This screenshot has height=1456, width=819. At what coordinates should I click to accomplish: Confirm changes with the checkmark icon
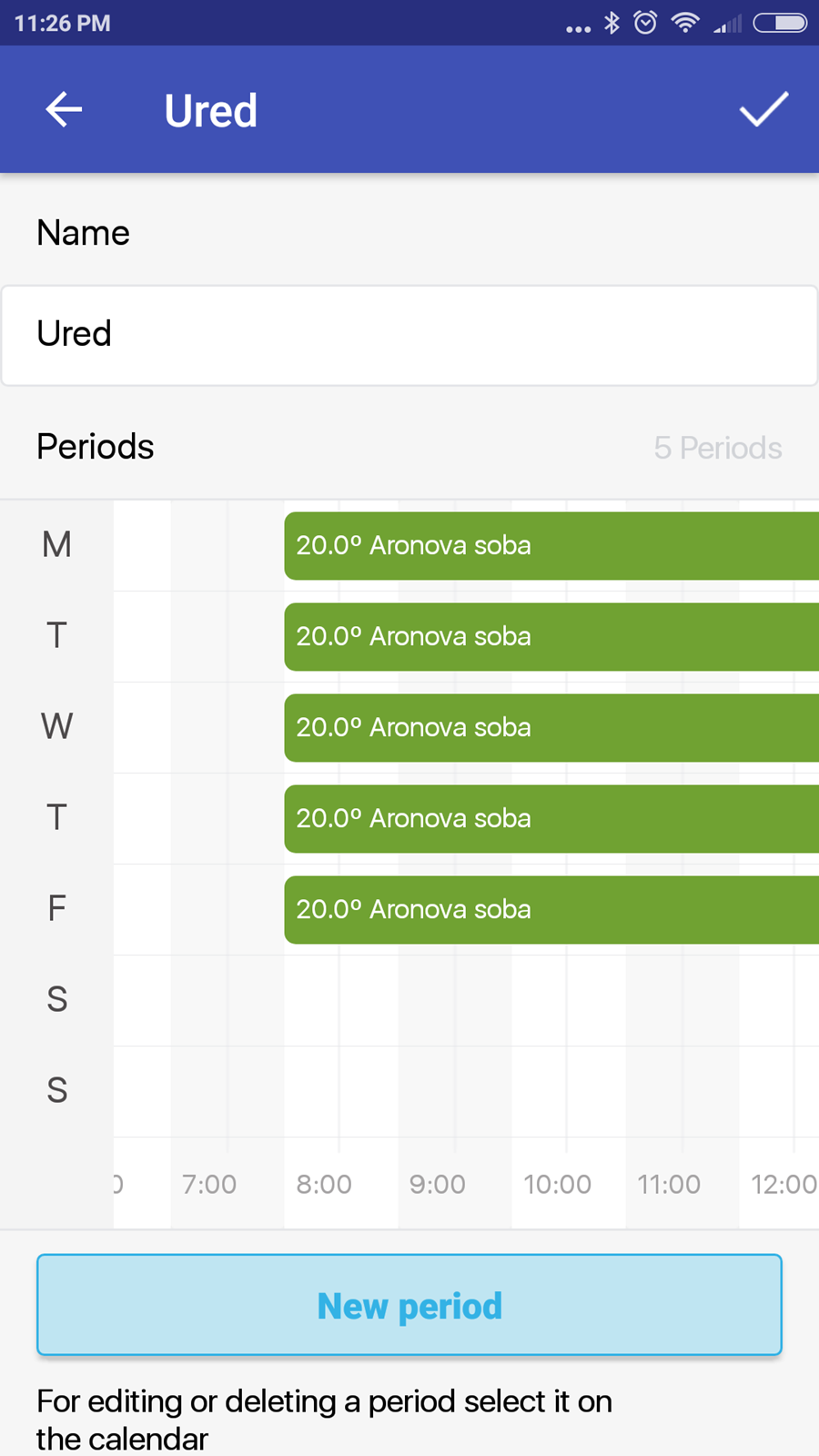[763, 110]
